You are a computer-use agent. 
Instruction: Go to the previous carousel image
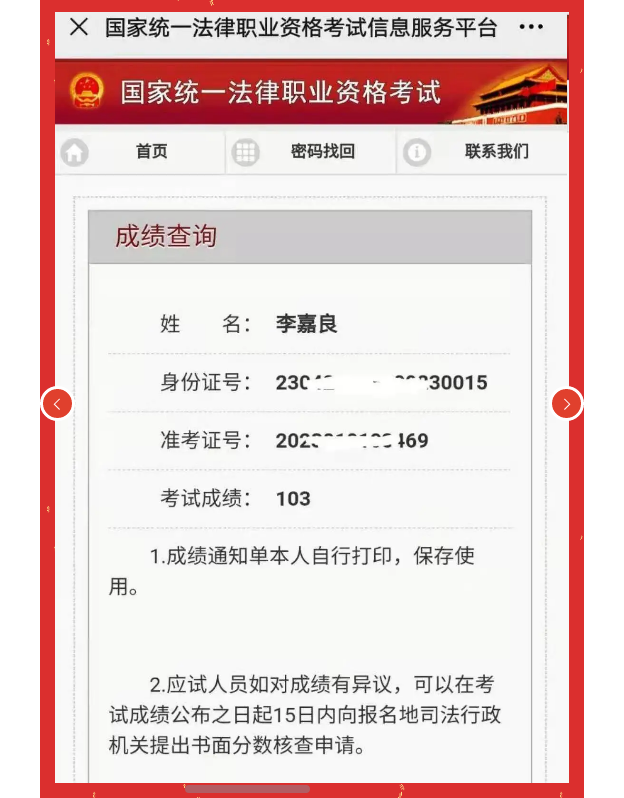(57, 404)
